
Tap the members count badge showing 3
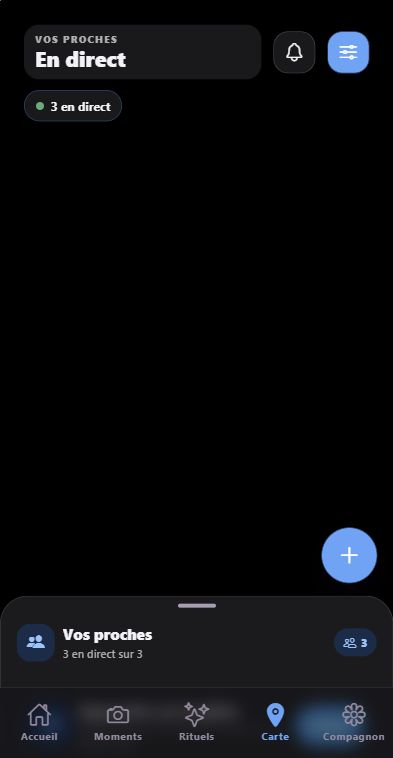click(355, 643)
